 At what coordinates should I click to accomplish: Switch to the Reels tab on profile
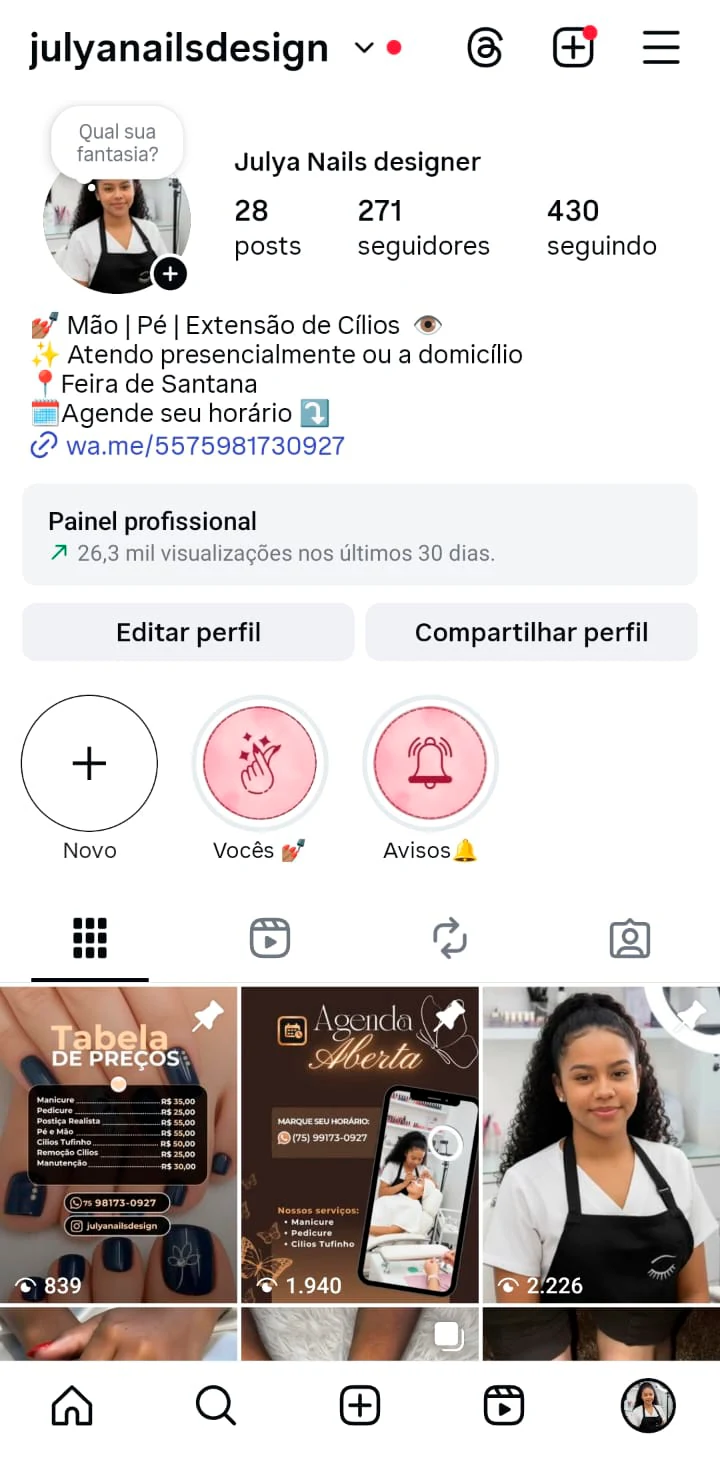pos(270,938)
